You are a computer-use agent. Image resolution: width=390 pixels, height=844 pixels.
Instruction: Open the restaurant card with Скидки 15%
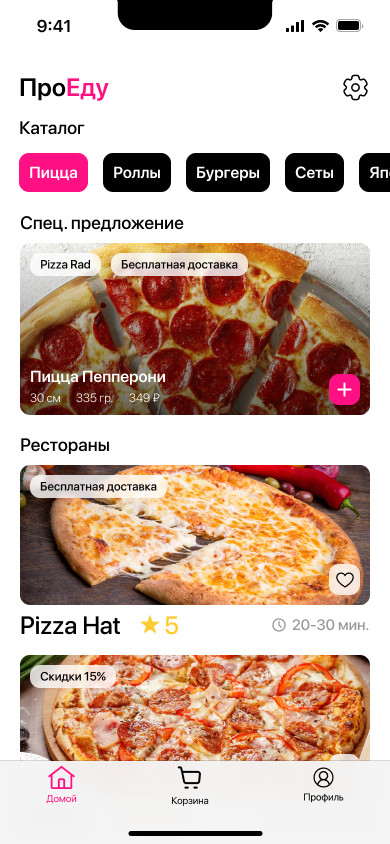[x=195, y=707]
